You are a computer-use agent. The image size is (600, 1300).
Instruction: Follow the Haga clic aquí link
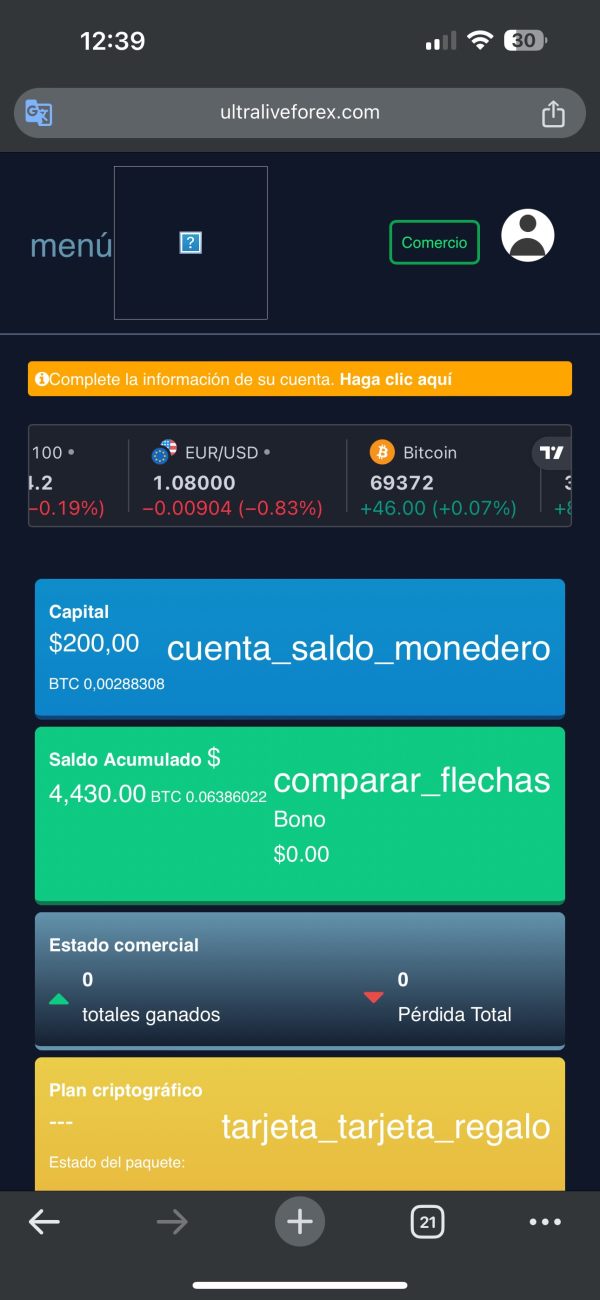coord(396,379)
